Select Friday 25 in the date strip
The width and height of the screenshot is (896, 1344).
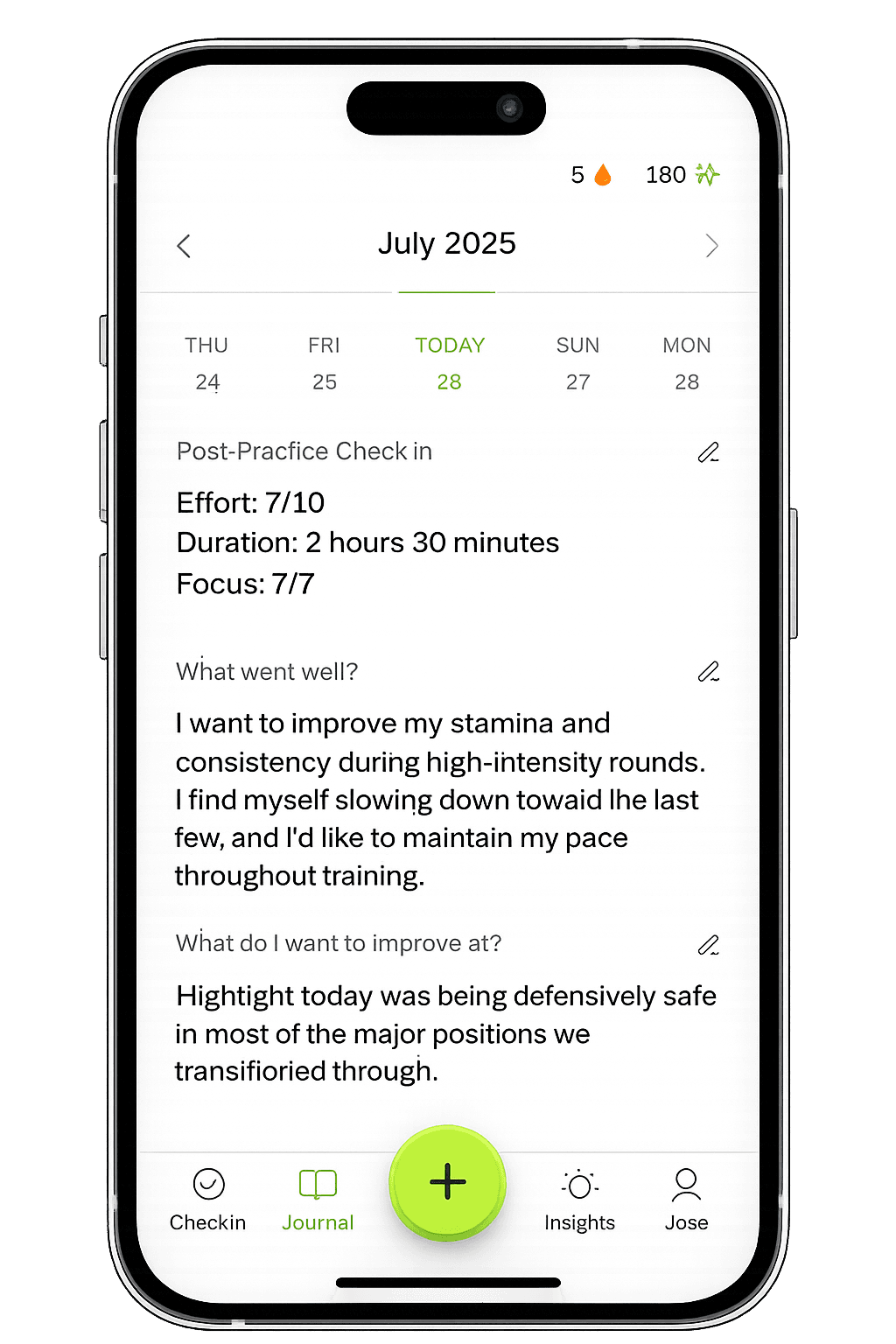324,363
